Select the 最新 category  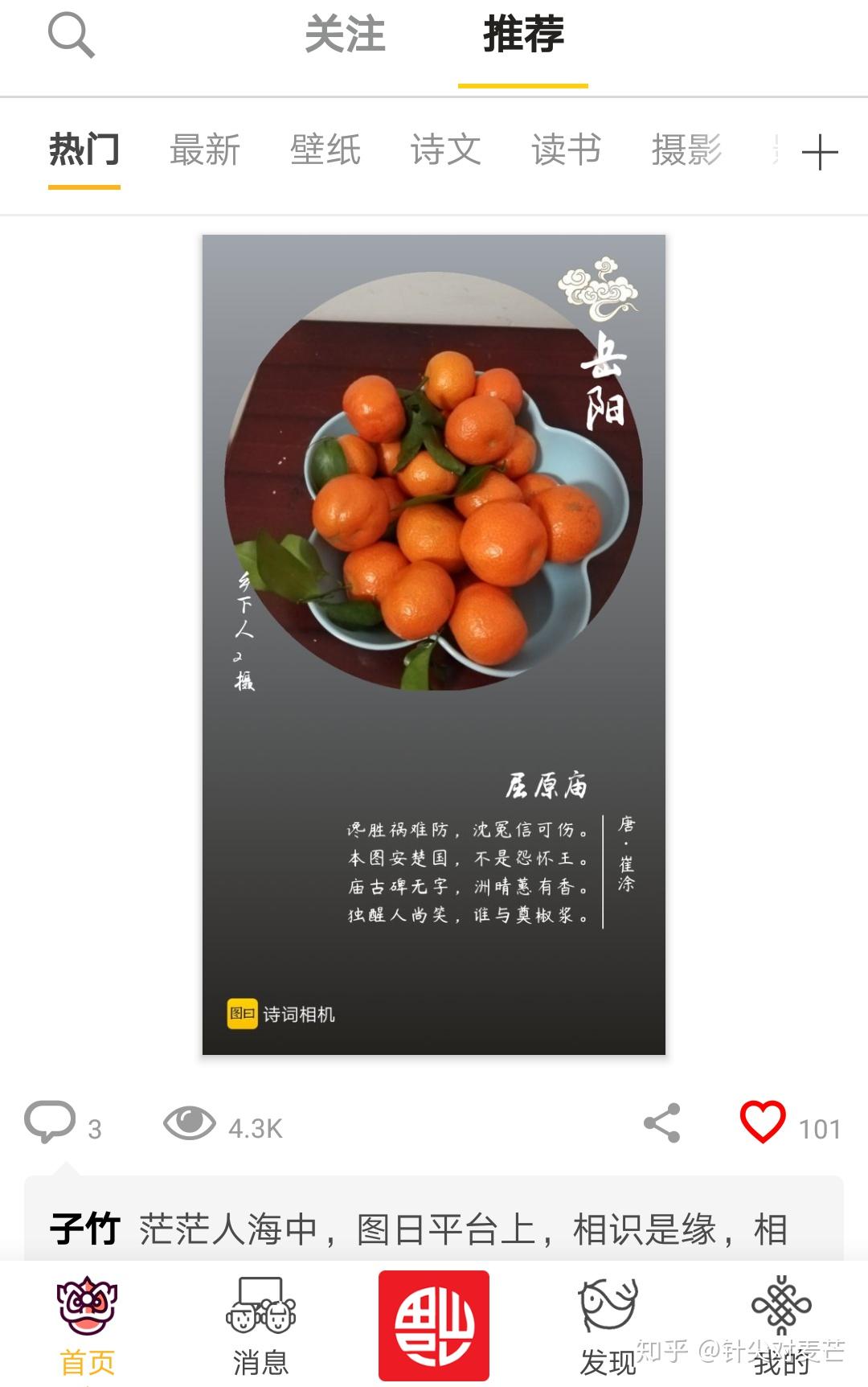(205, 150)
